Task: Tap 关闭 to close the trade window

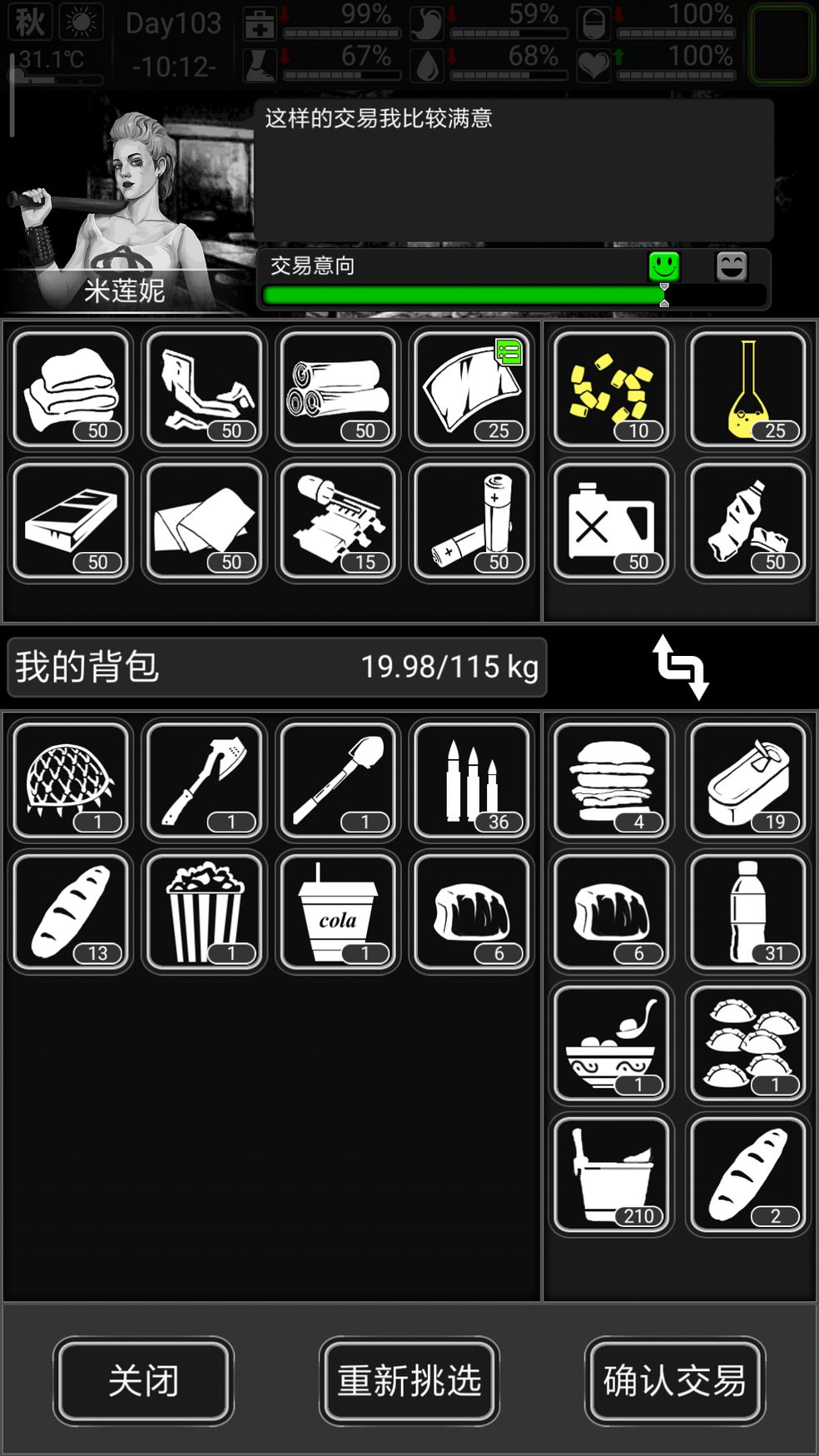Action: point(143,1380)
